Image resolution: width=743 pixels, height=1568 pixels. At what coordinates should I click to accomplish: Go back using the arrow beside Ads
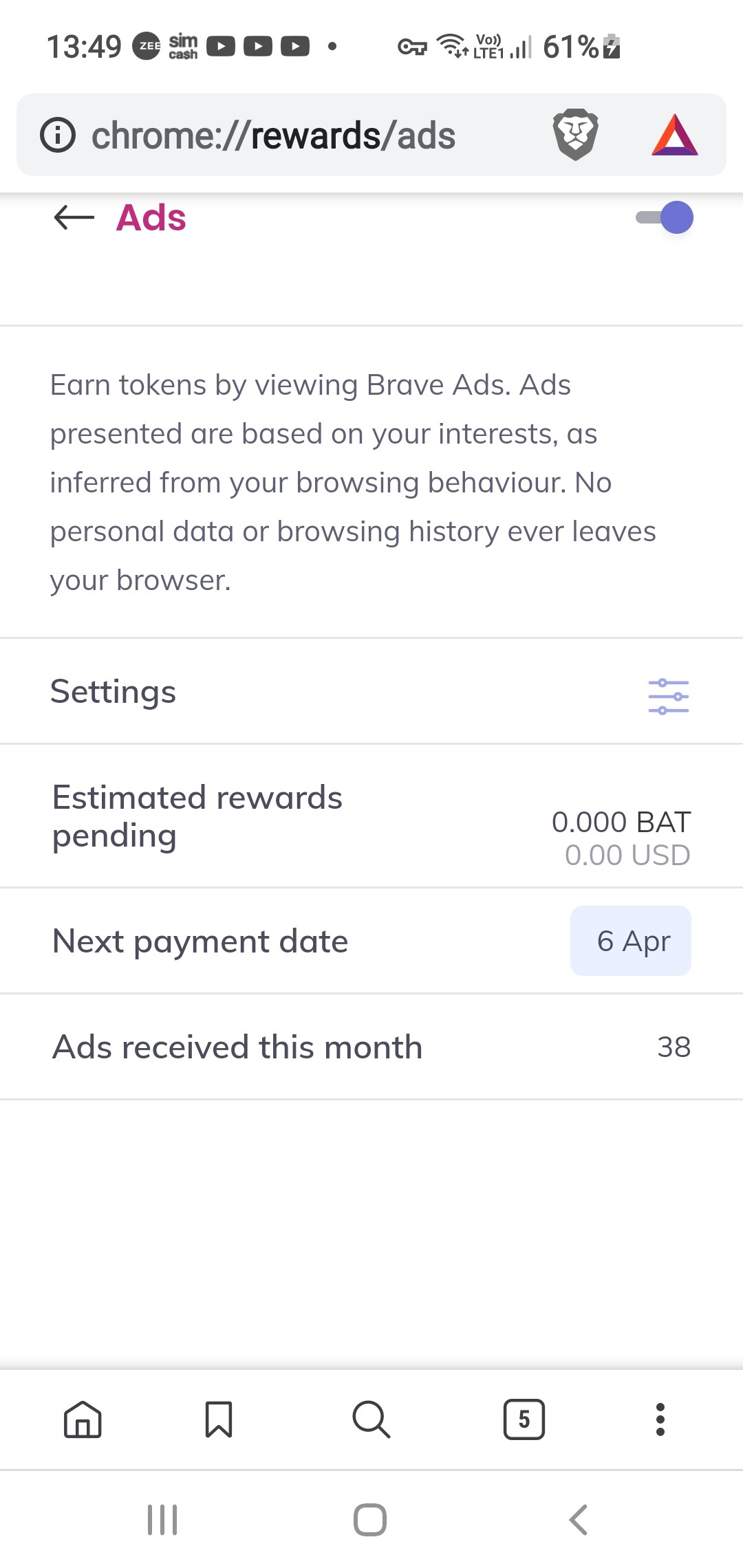[74, 218]
